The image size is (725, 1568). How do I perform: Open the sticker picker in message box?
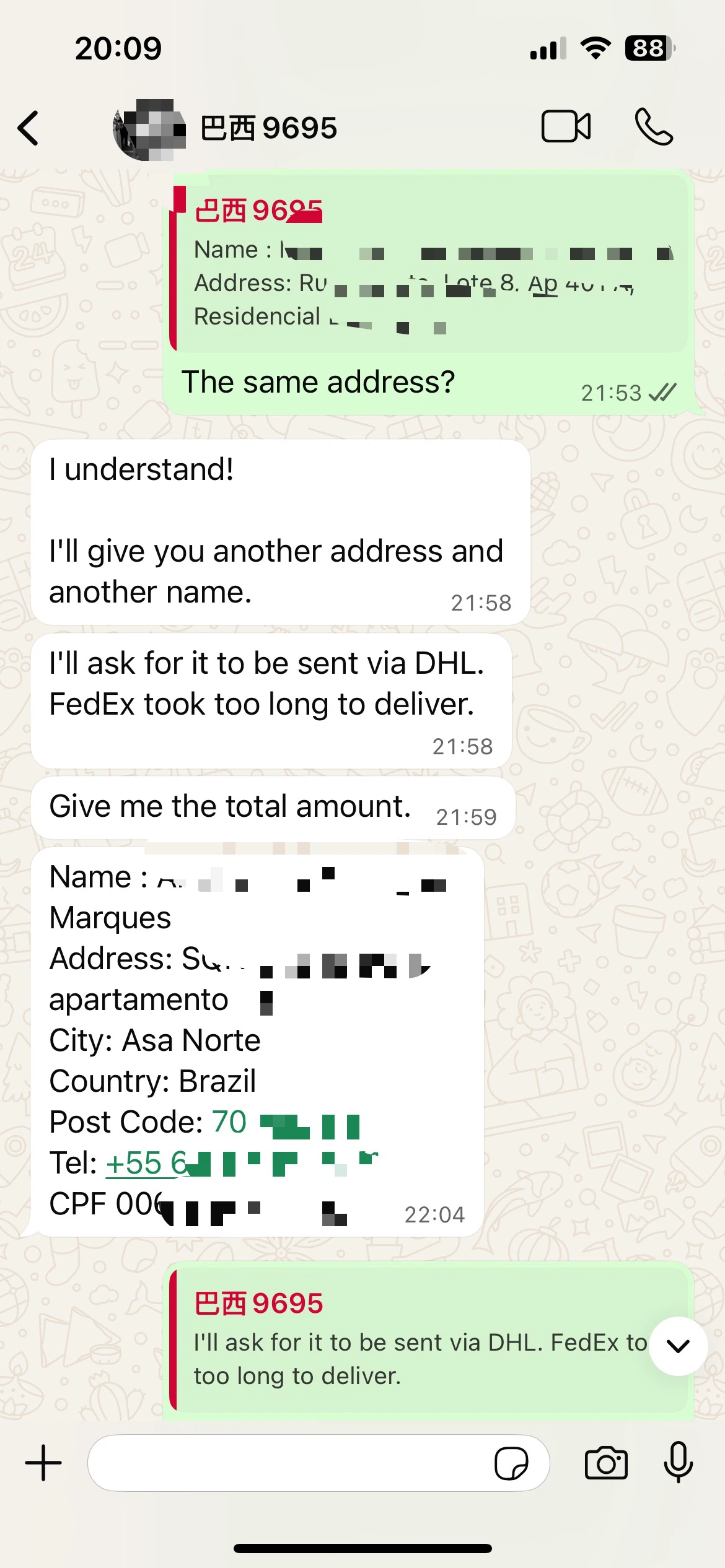pyautogui.click(x=511, y=1463)
